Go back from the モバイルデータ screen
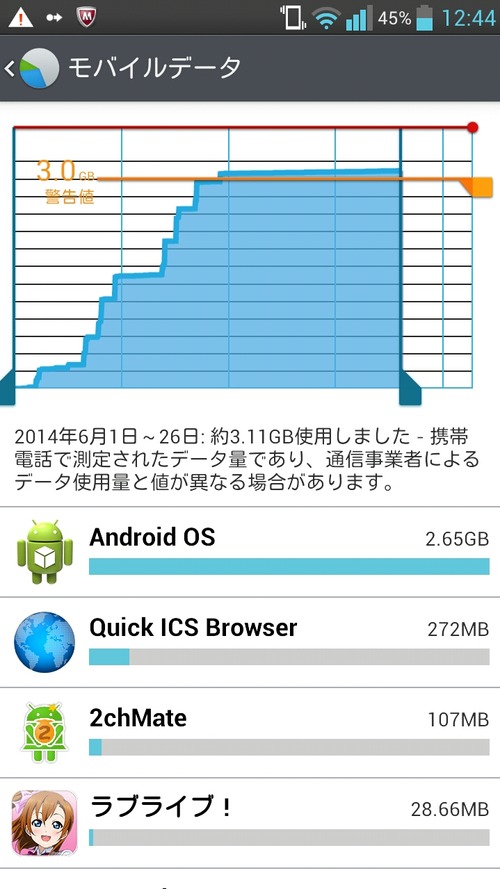The width and height of the screenshot is (500, 889). point(32,69)
